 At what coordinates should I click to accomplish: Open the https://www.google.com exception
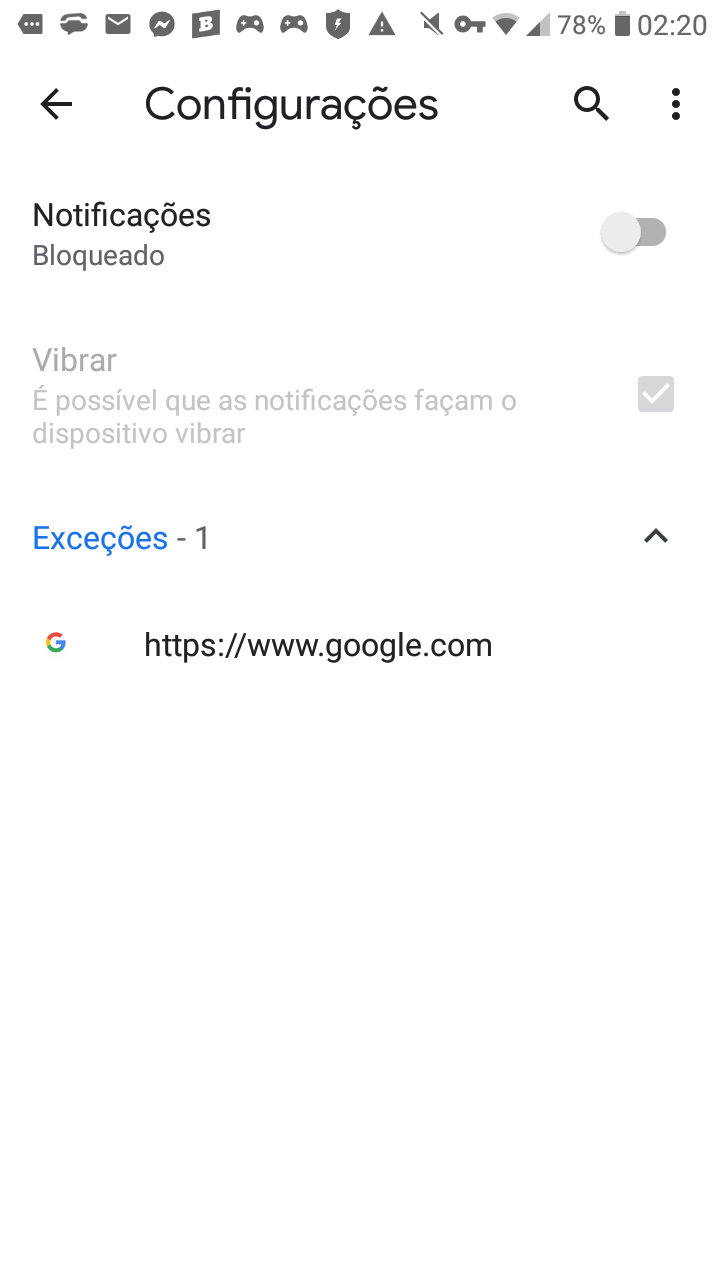[360, 645]
